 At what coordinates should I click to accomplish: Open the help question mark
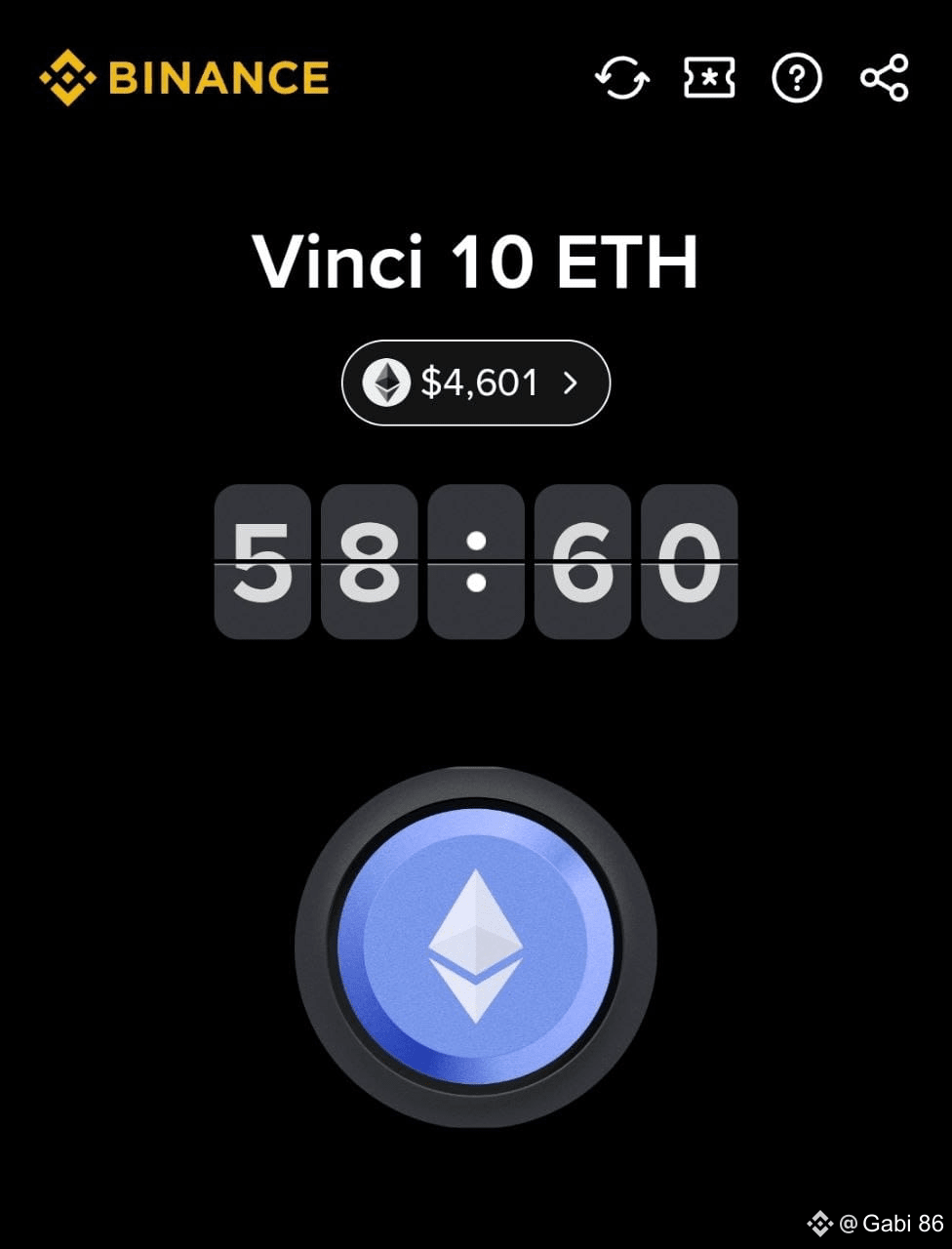click(x=797, y=78)
